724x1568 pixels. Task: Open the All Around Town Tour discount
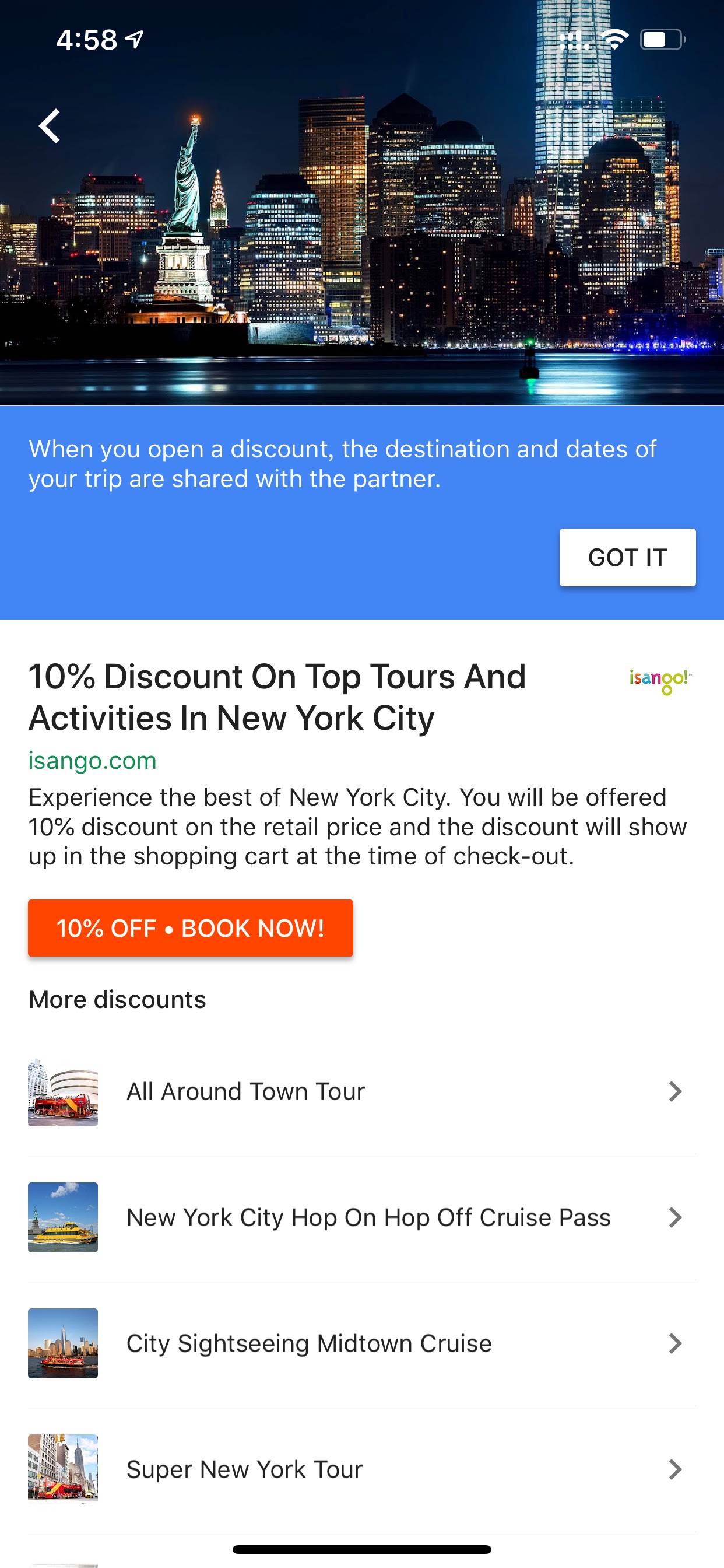pyautogui.click(x=362, y=1091)
